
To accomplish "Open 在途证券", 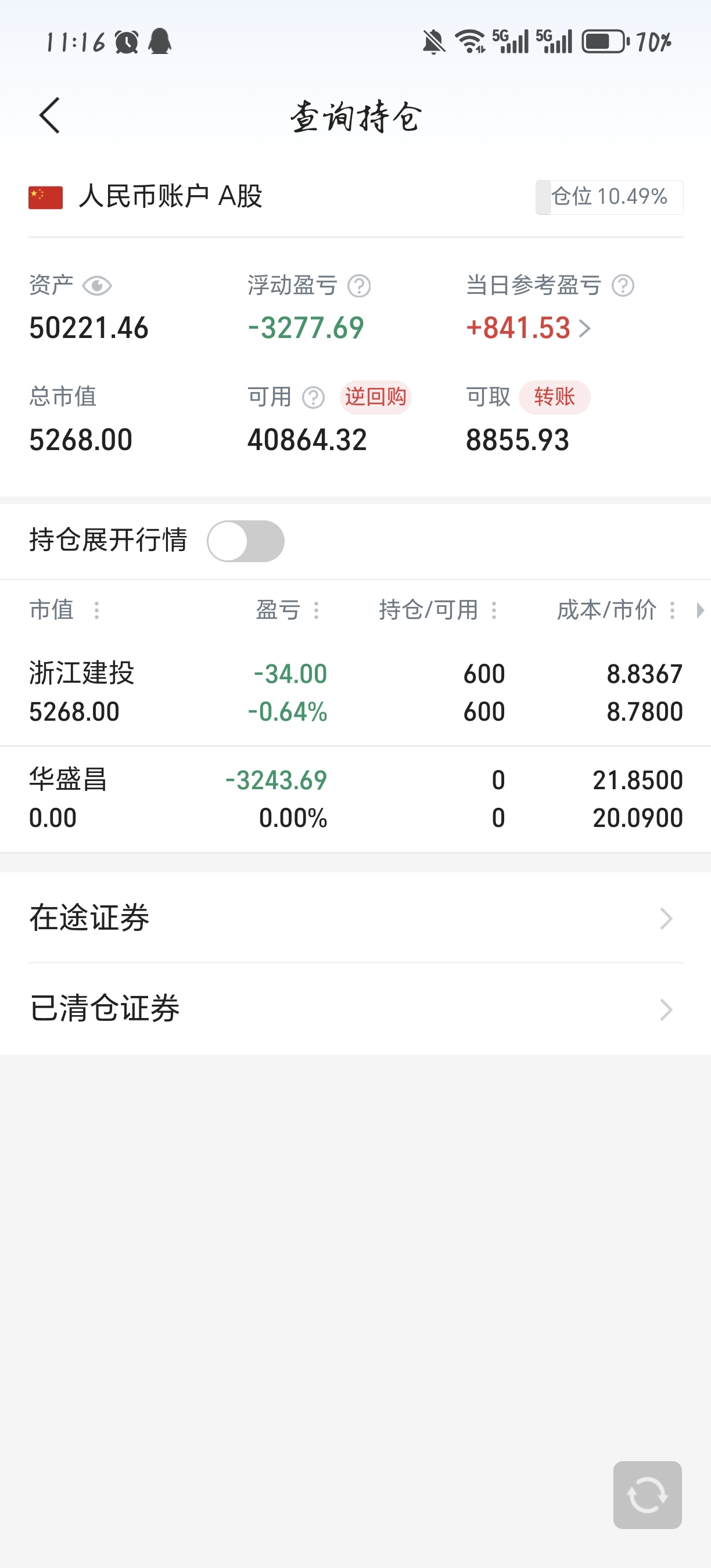I will 355,918.
